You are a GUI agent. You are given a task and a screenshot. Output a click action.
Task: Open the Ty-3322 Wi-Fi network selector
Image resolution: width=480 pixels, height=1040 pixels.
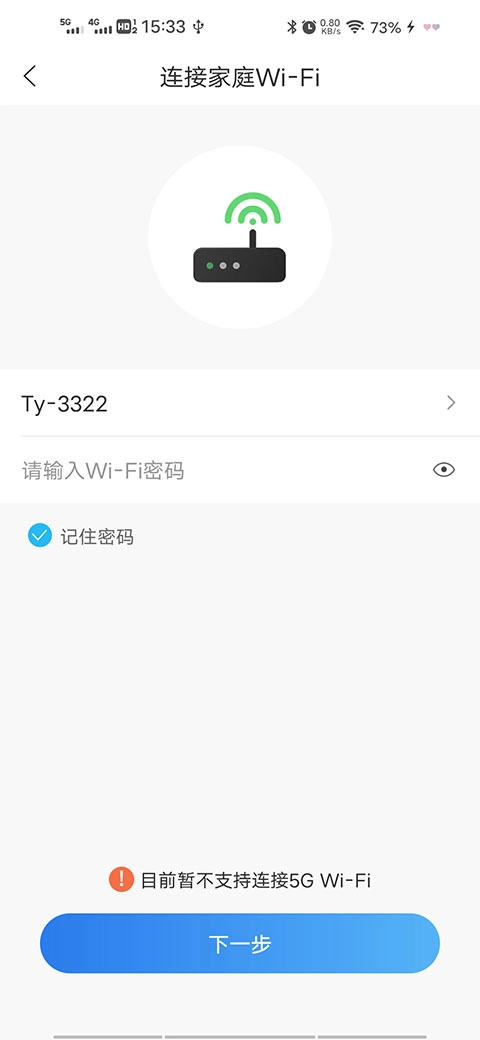[240, 403]
